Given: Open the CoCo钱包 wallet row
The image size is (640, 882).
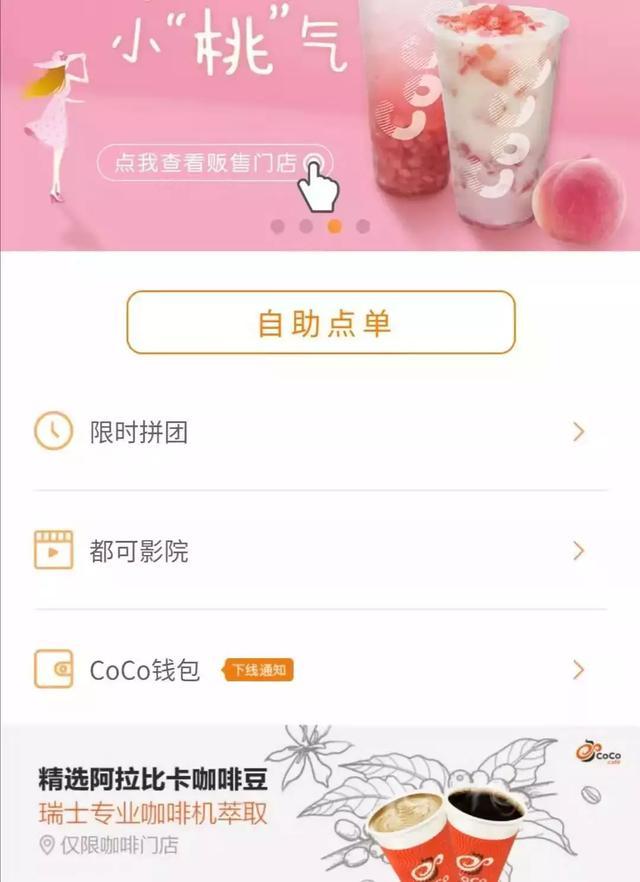Looking at the screenshot, I should [320, 670].
